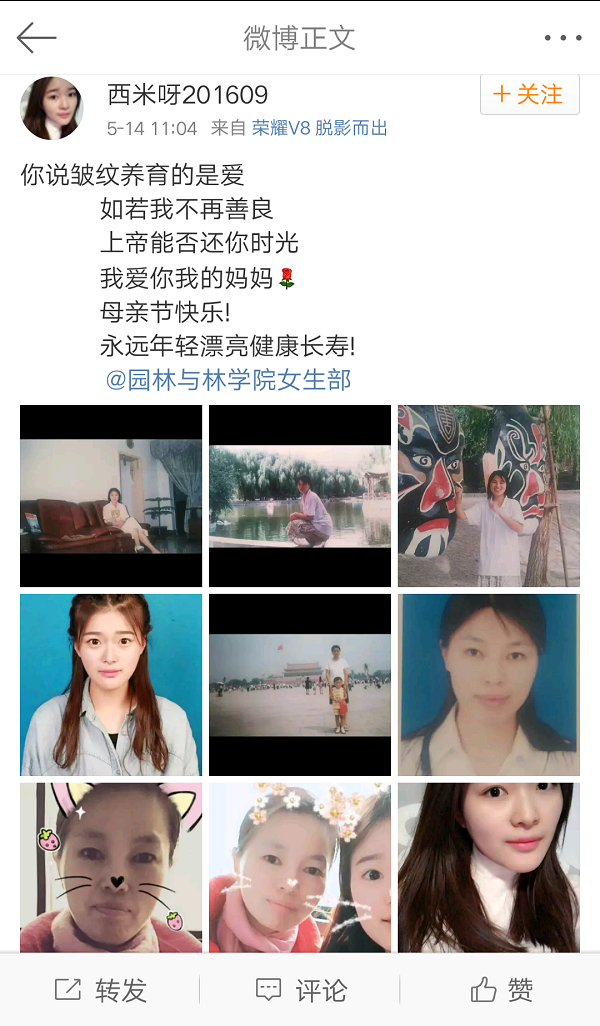
Task: View the two-person selfie with flower crown filter
Action: click(300, 867)
